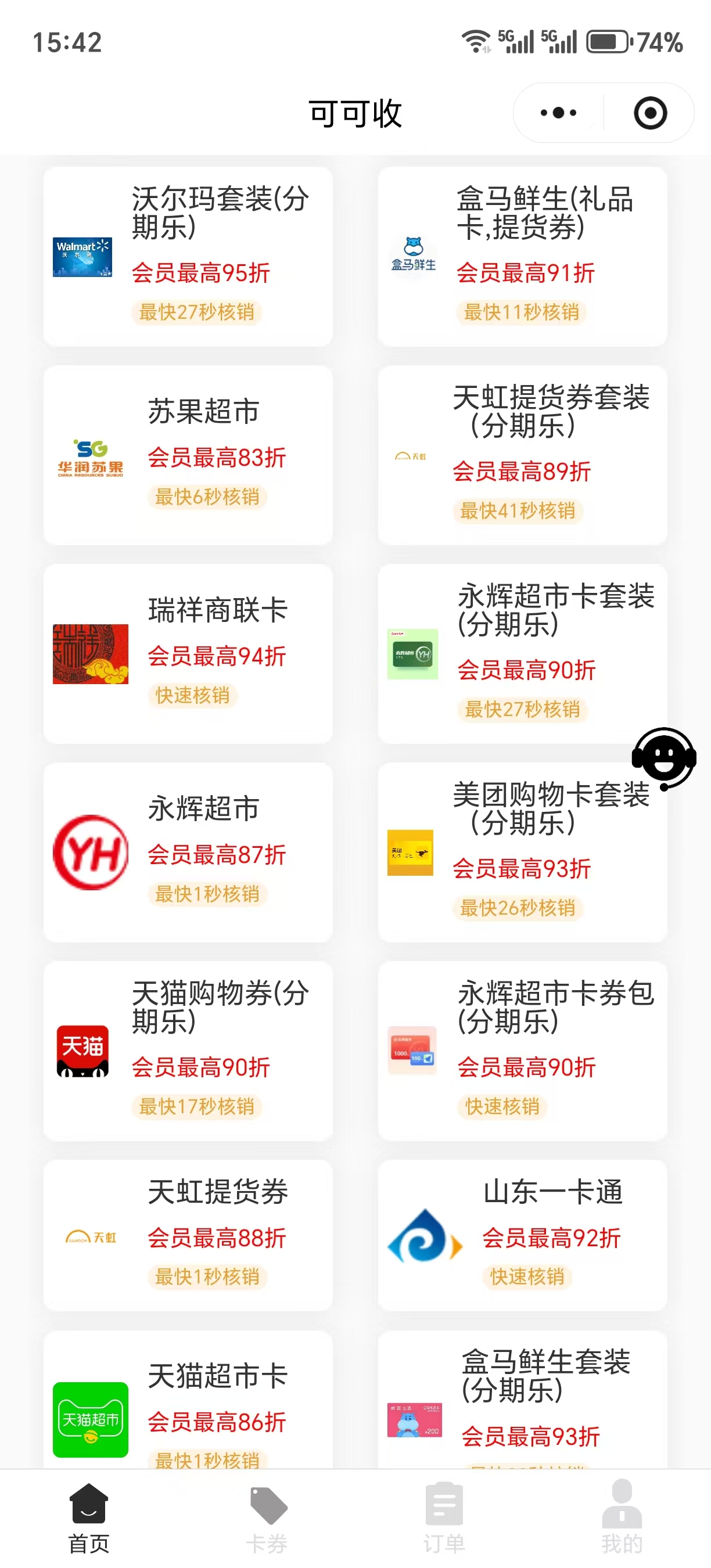Open the mini program more options menu
The image size is (711, 1568).
point(558,113)
